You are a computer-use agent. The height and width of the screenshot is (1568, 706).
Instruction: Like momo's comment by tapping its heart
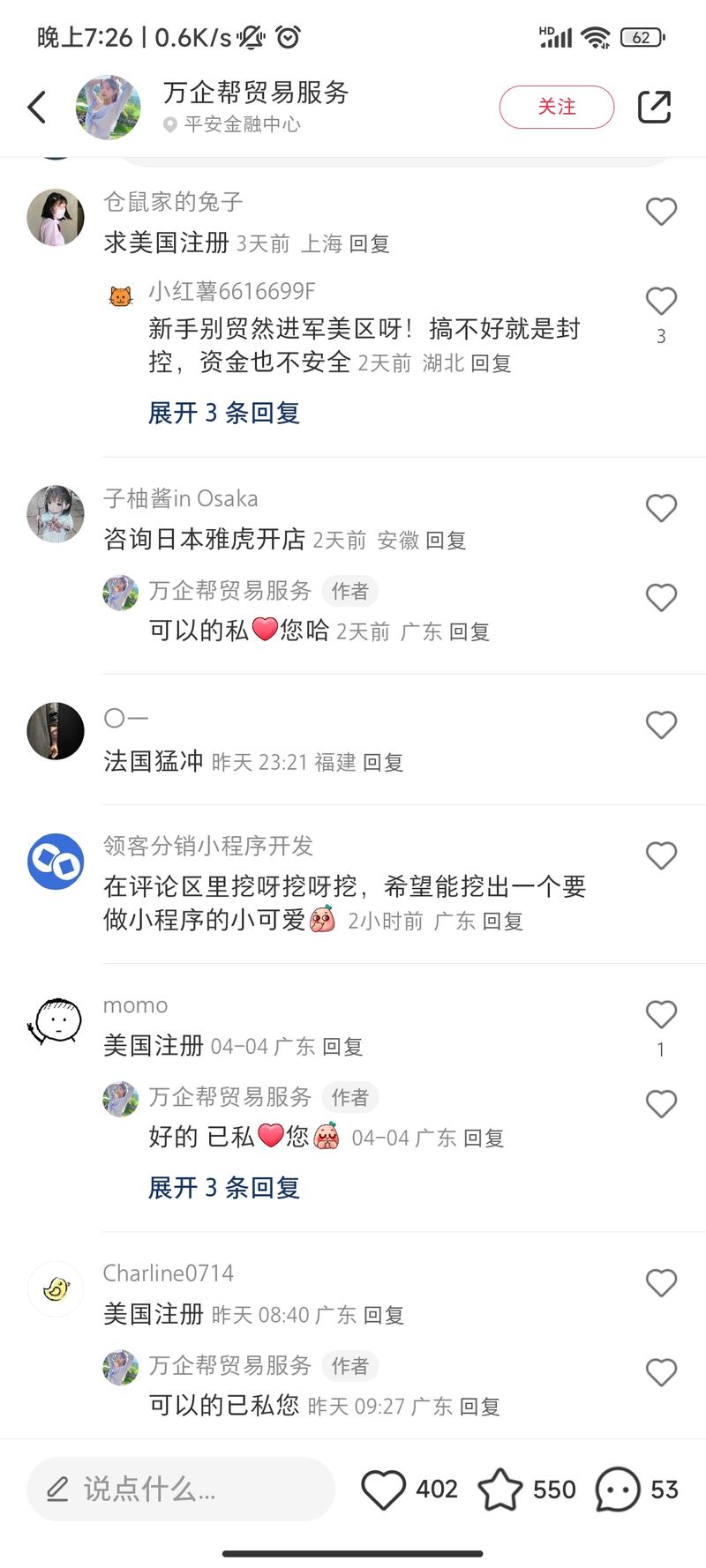tap(661, 1014)
